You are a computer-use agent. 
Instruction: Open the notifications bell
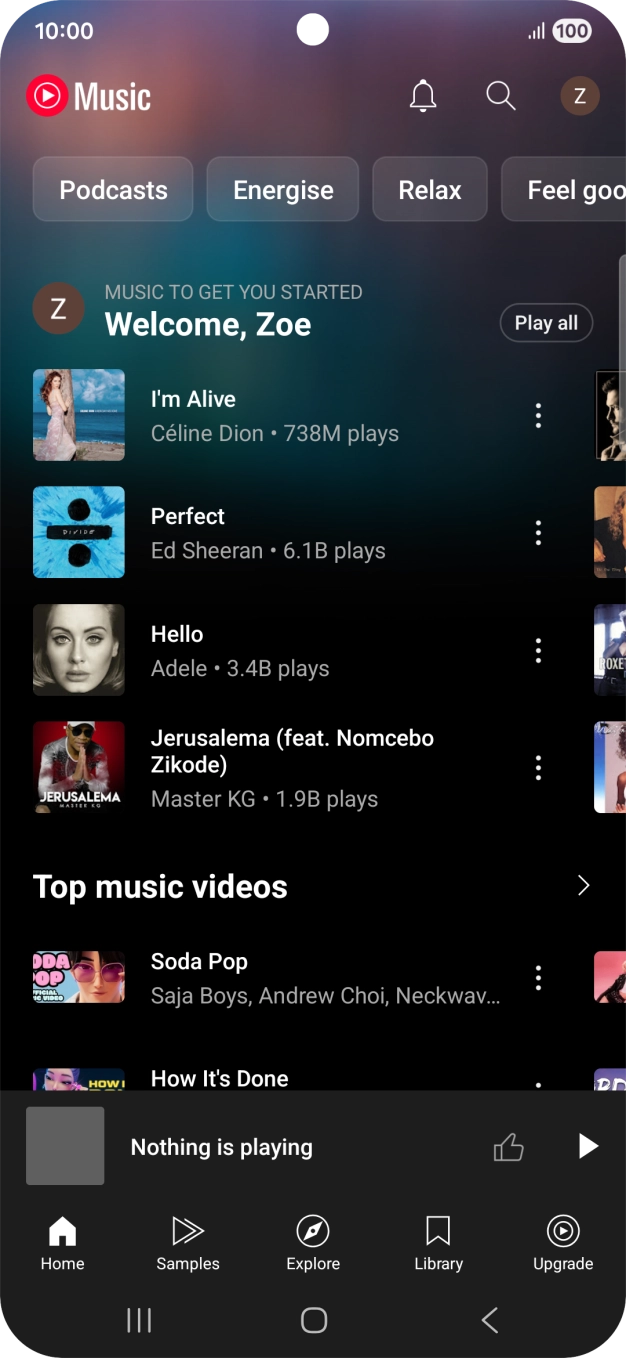coord(423,96)
